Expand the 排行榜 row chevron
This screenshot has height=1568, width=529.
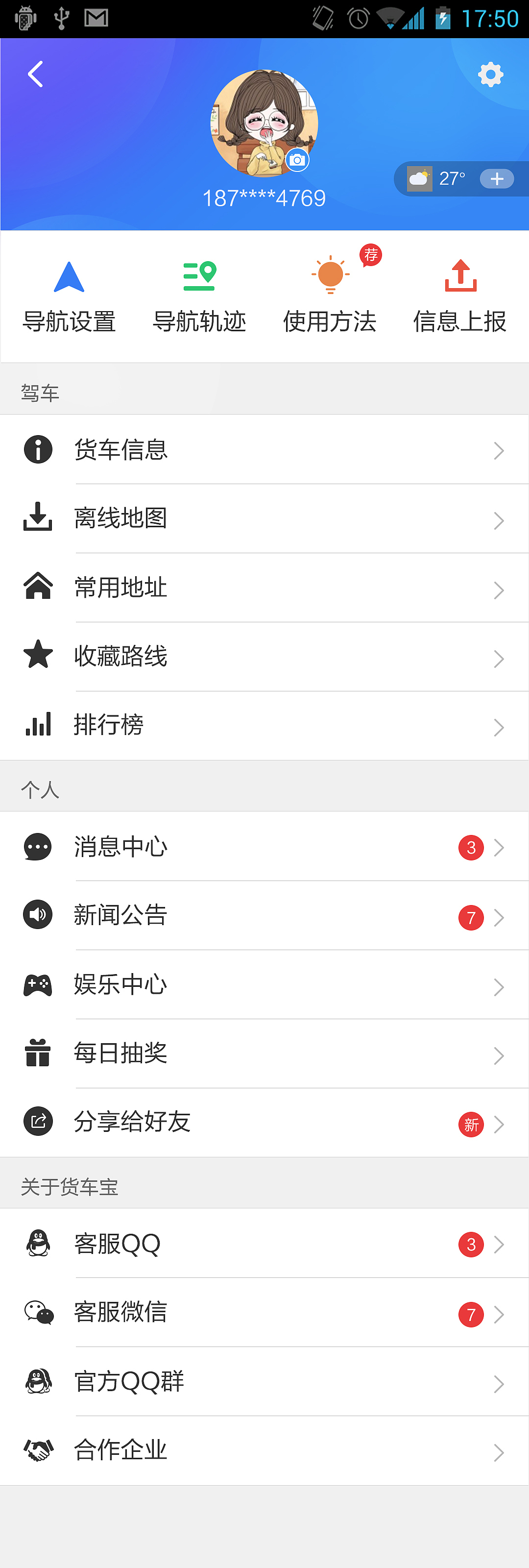(x=499, y=727)
